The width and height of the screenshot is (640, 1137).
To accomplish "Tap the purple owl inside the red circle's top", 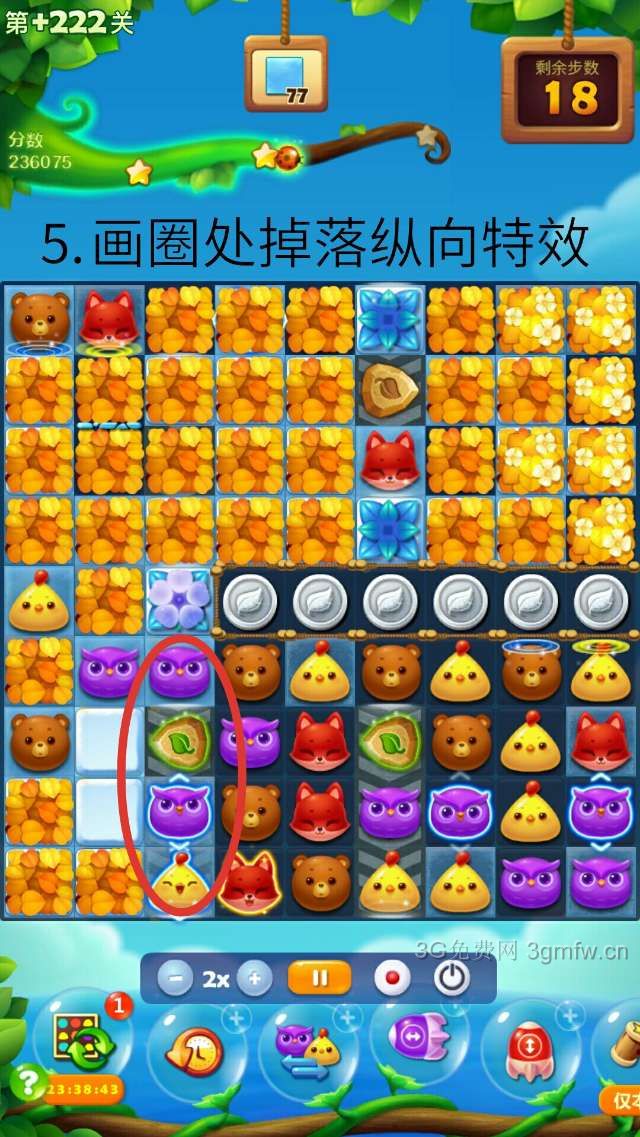I will click(179, 670).
